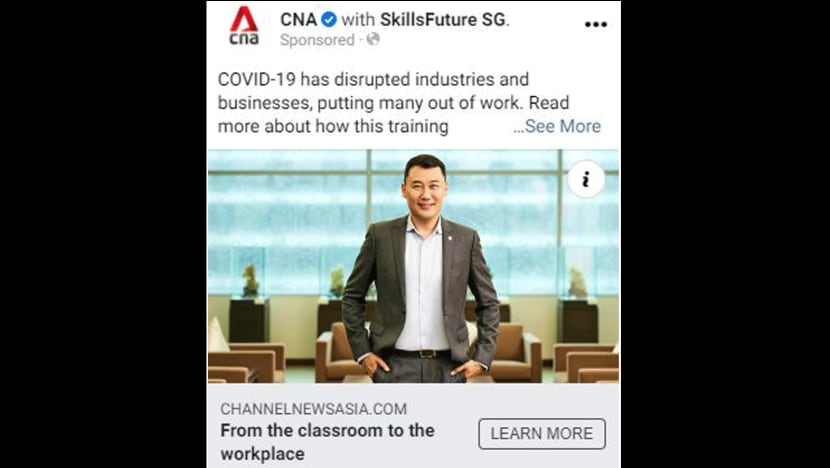Screen dimensions: 830x468
Task: Tap the info icon on ad image
Action: (586, 180)
